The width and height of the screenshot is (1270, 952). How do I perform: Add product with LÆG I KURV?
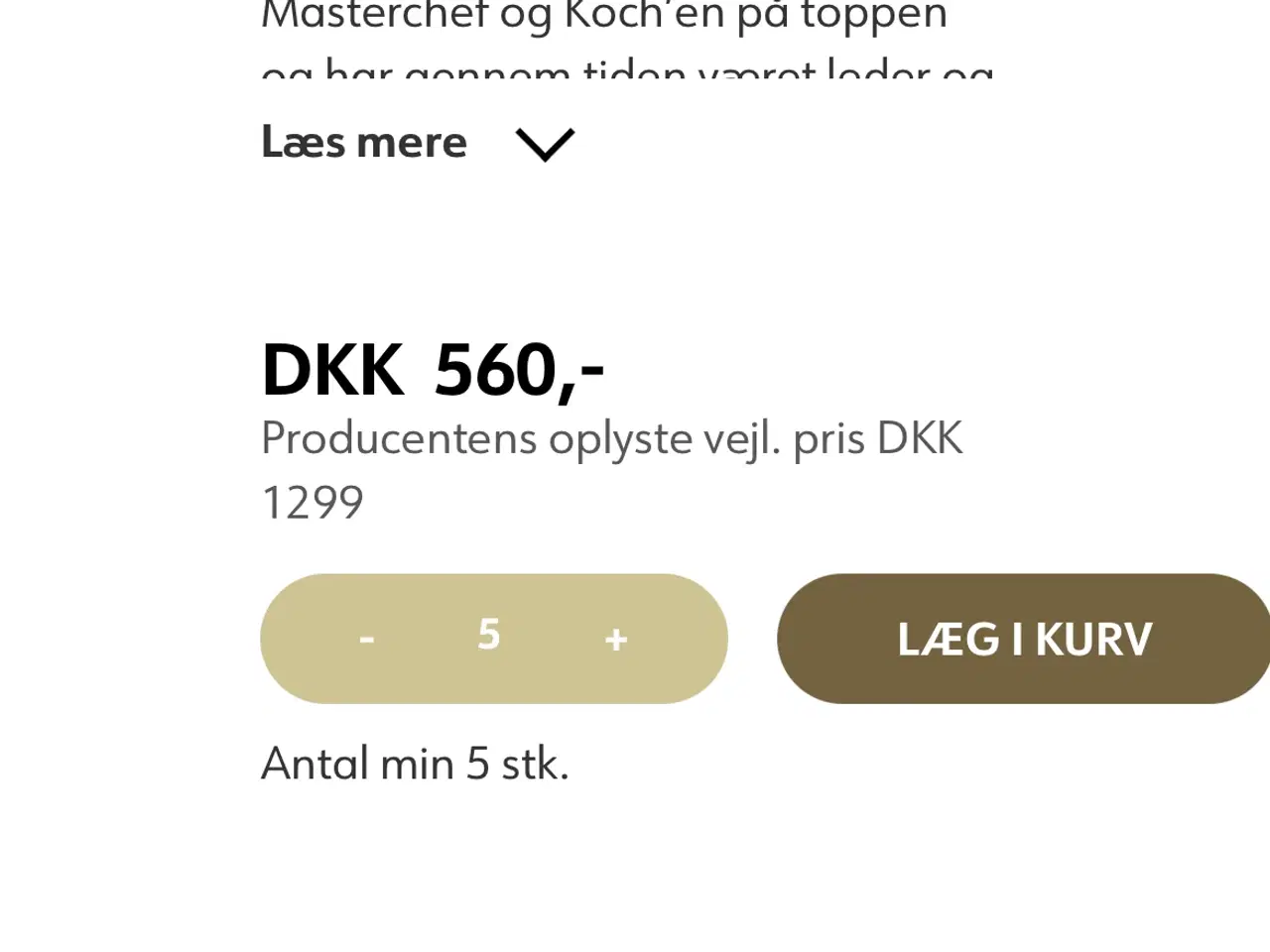click(1024, 639)
